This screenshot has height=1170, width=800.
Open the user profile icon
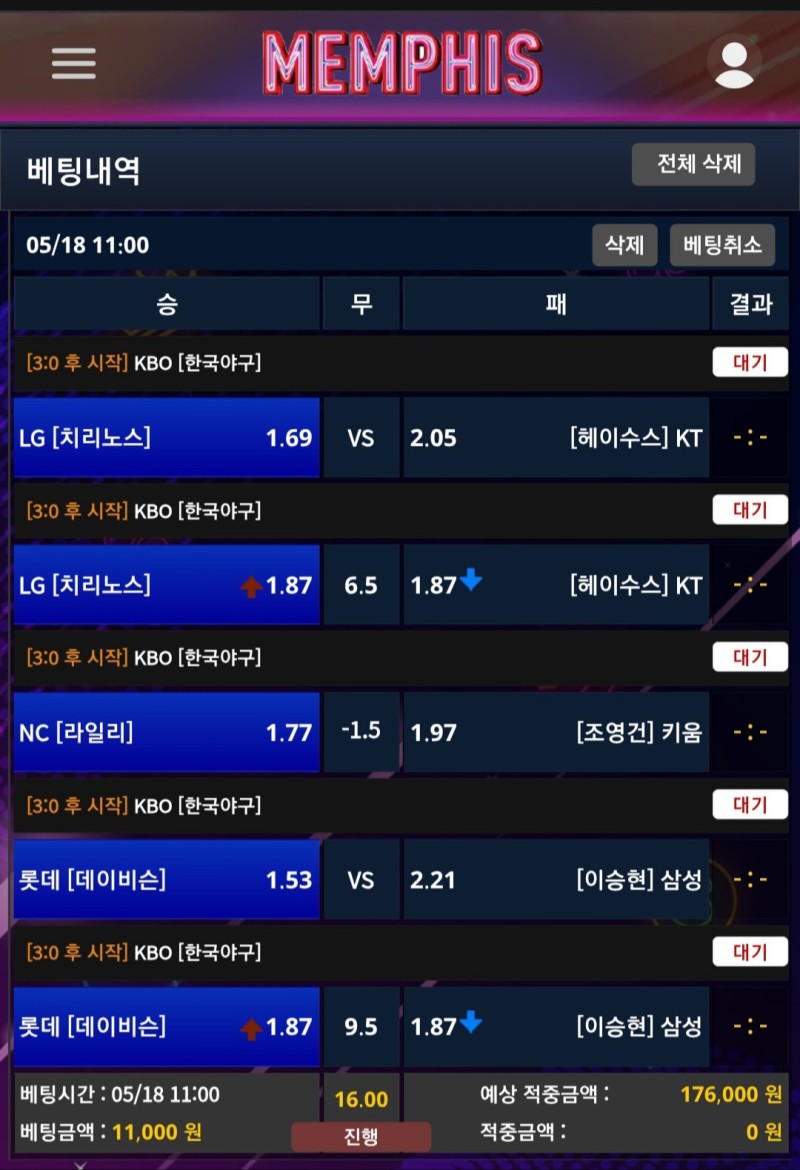734,62
